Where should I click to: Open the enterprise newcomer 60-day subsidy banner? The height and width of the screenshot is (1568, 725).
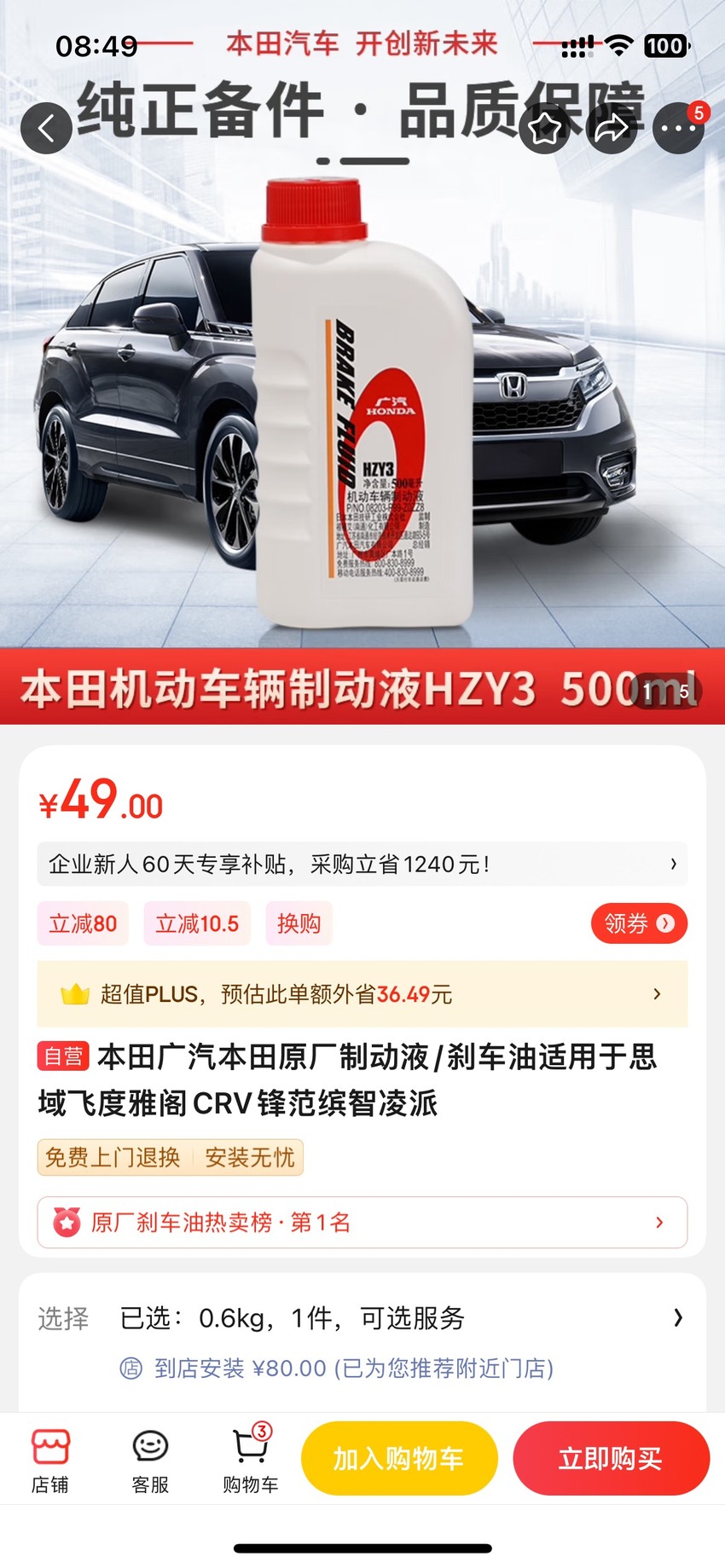click(x=362, y=864)
